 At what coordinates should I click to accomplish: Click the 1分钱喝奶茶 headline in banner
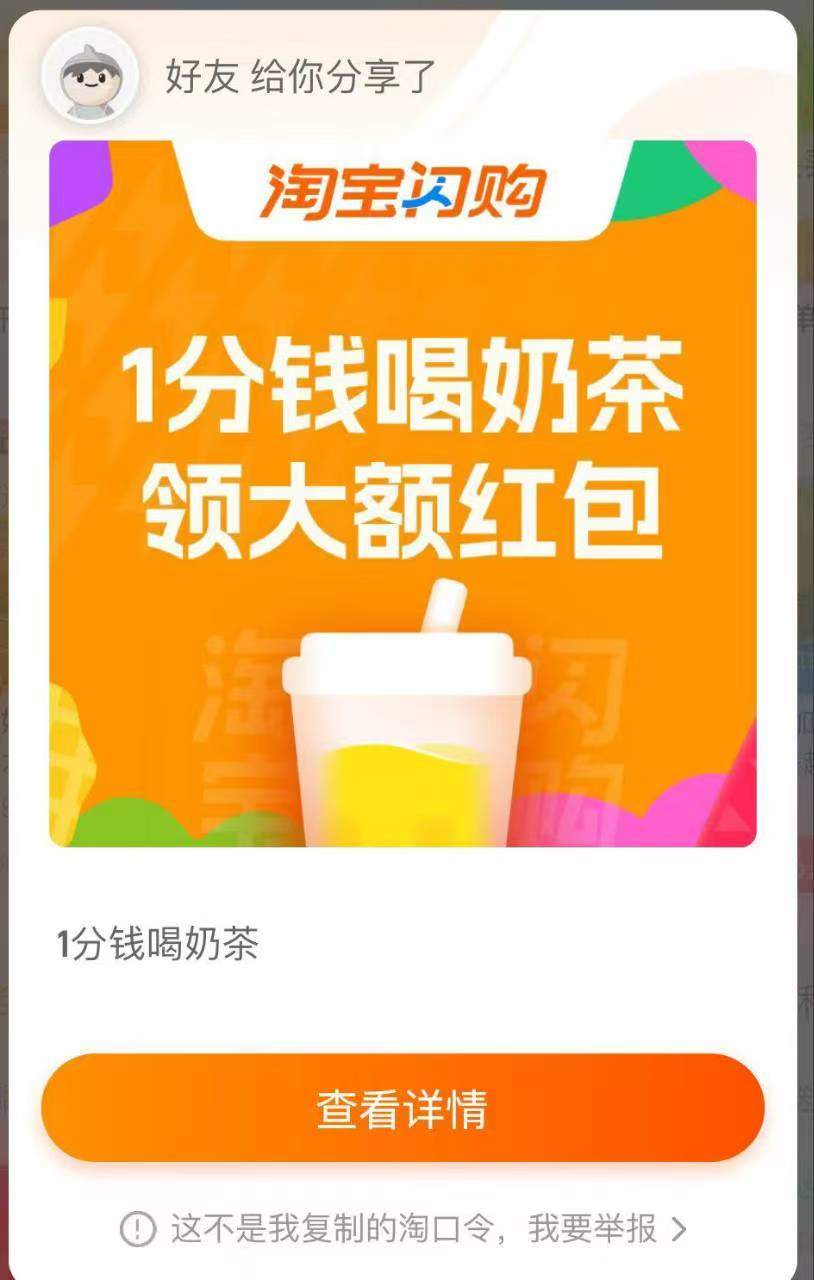click(x=406, y=390)
